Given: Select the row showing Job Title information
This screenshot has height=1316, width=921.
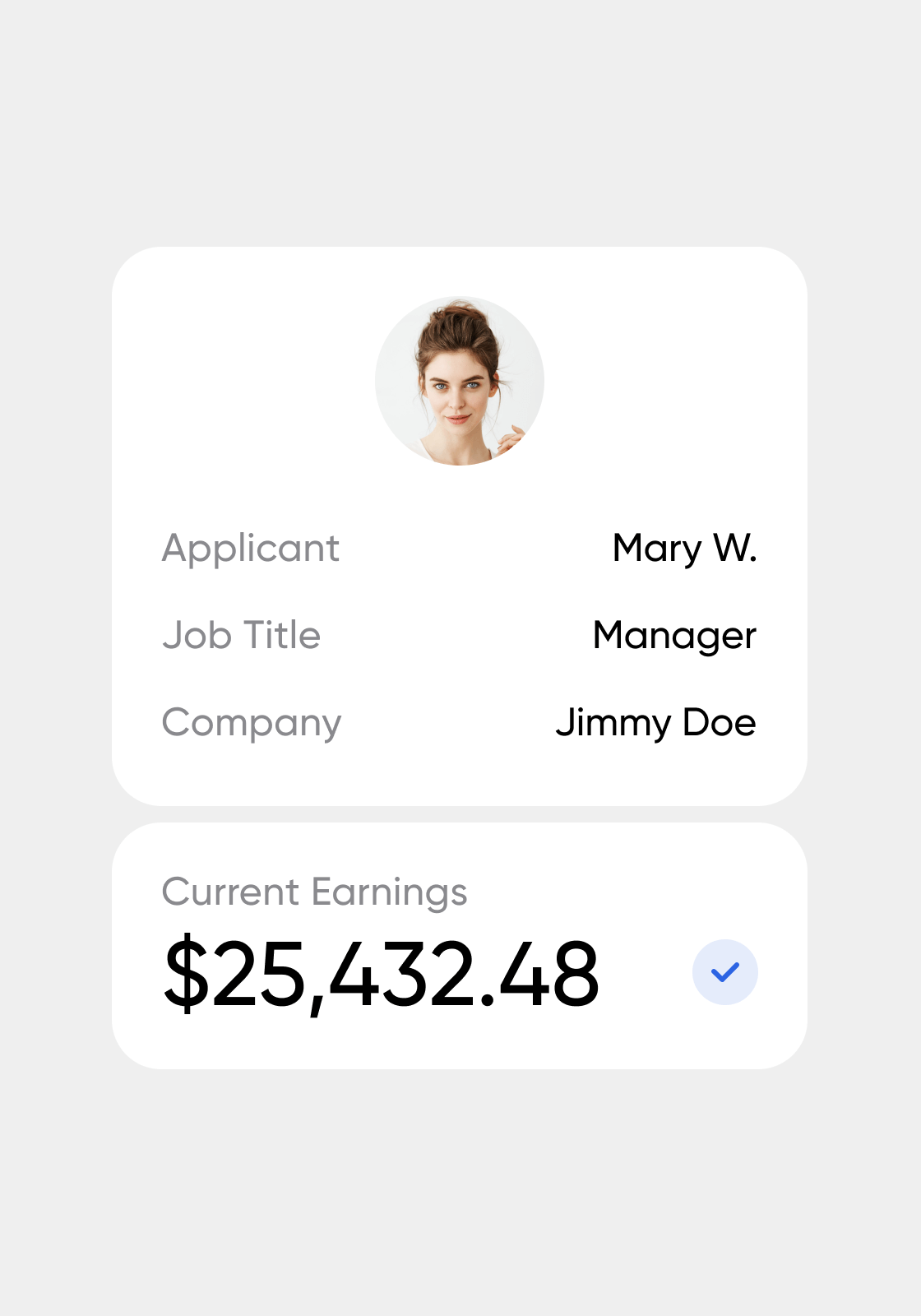Looking at the screenshot, I should click(x=460, y=636).
